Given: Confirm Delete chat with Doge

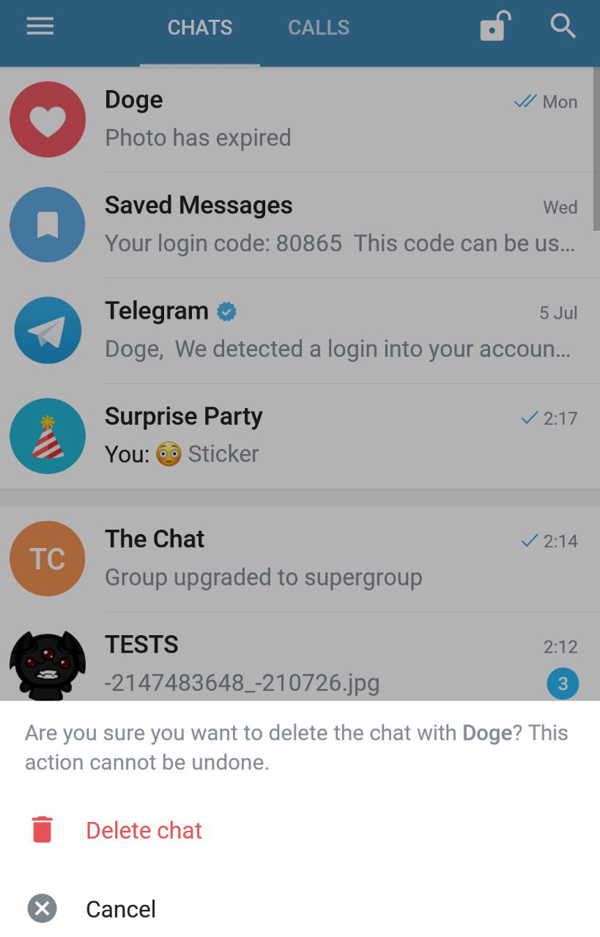Looking at the screenshot, I should click(x=143, y=830).
